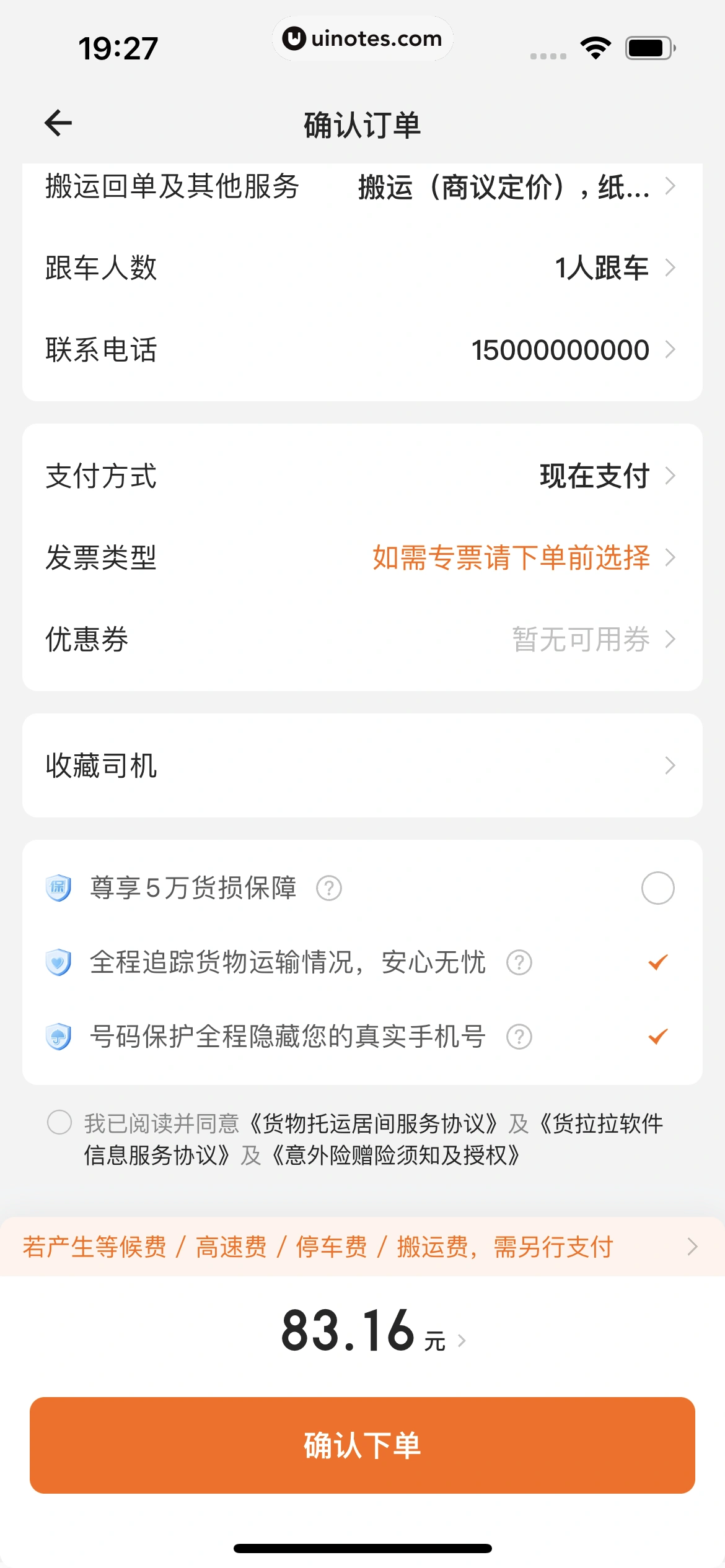
Task: Tap the back arrow to leave order confirmation
Action: [x=58, y=123]
